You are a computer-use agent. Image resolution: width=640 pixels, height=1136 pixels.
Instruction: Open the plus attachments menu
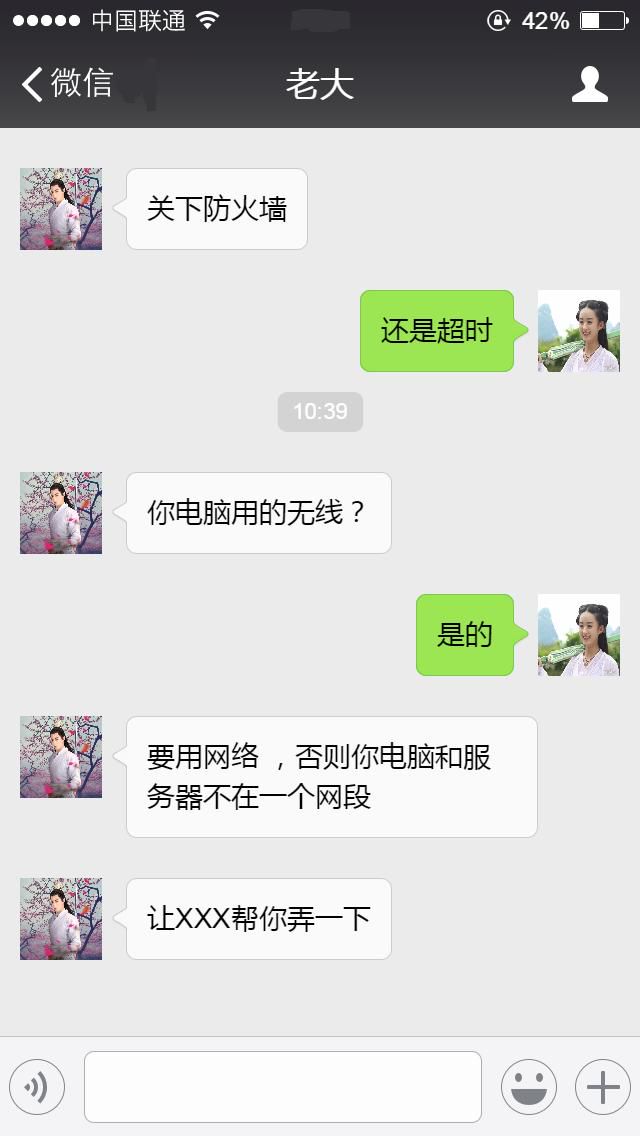pyautogui.click(x=602, y=1086)
